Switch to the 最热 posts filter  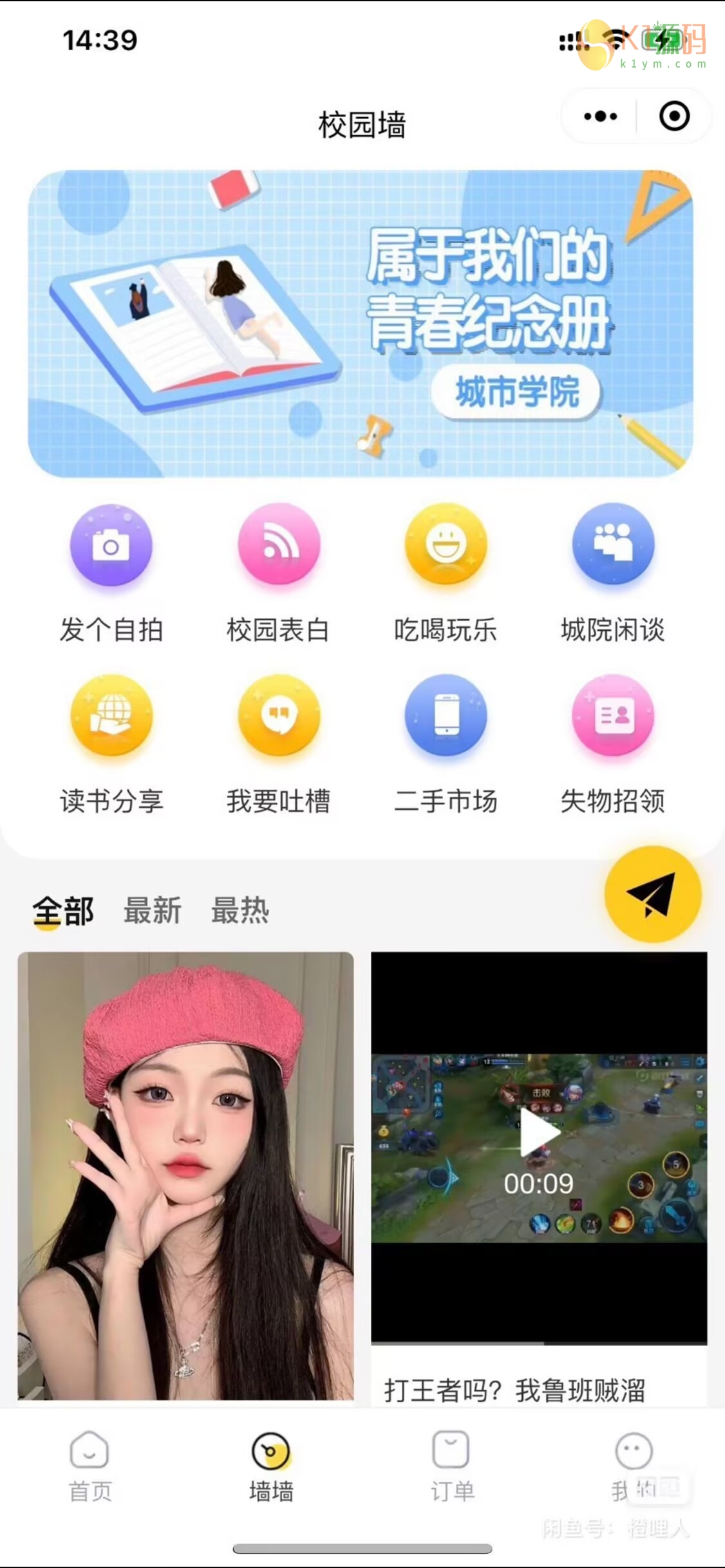(x=240, y=911)
